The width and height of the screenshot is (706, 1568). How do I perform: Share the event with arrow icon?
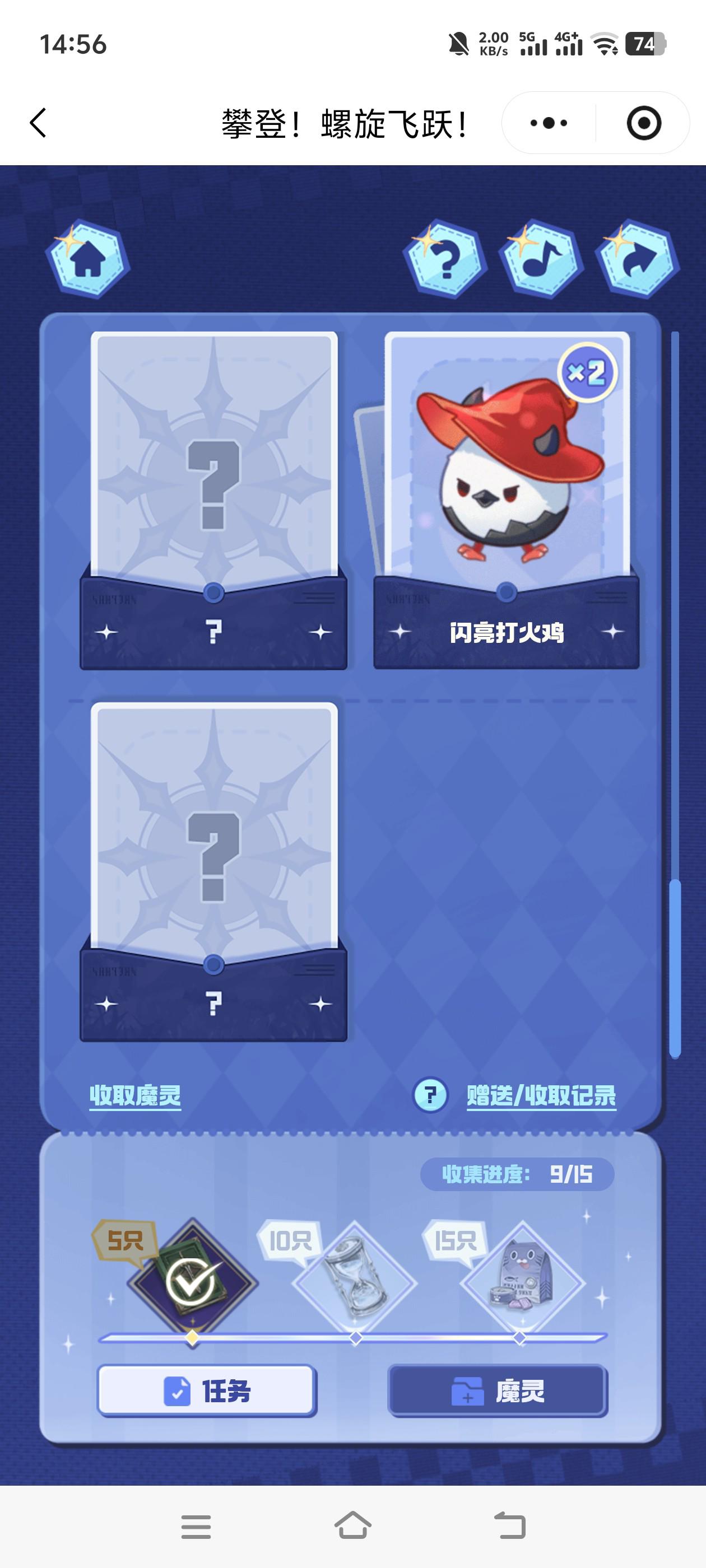pyautogui.click(x=638, y=259)
